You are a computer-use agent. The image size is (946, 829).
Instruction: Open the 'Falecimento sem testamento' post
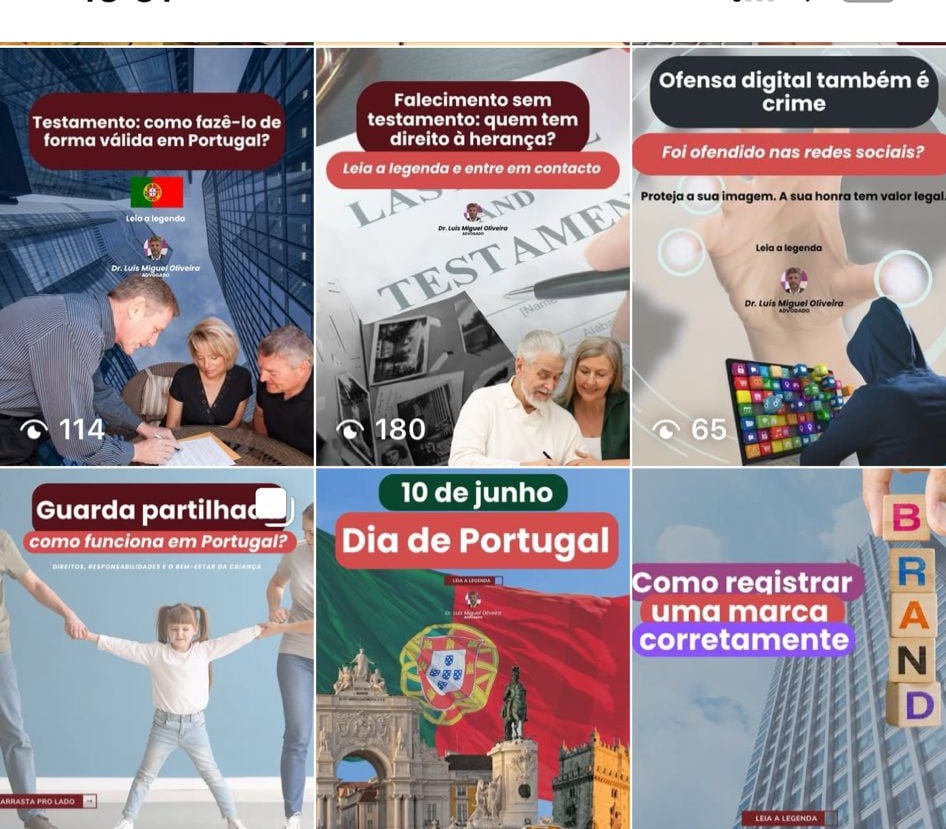[472, 256]
